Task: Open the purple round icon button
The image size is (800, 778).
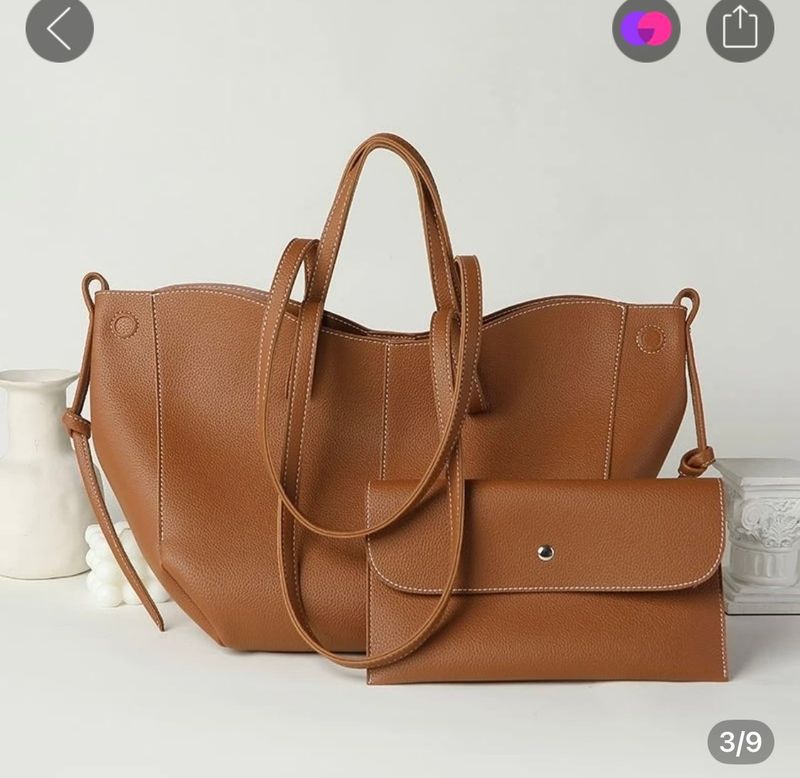Action: pyautogui.click(x=646, y=29)
